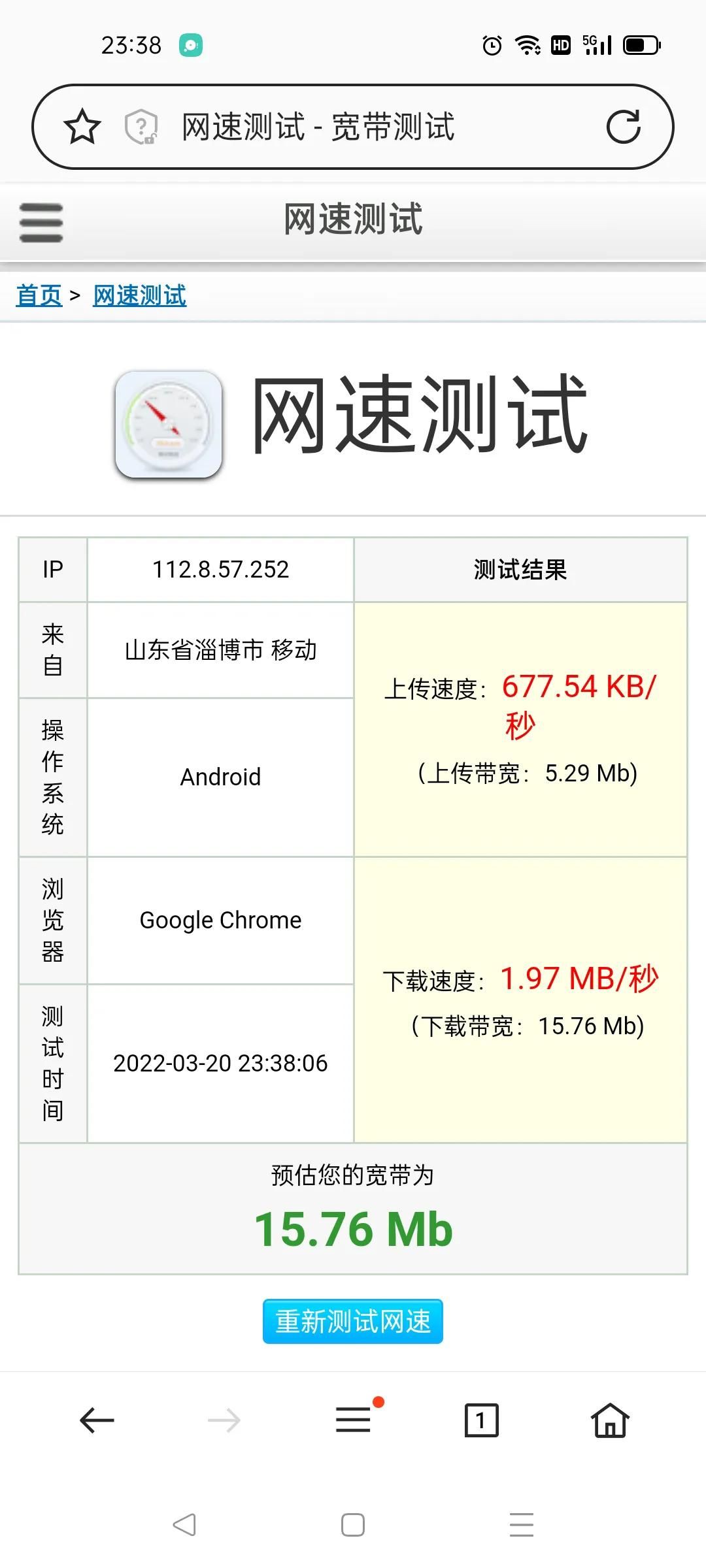Open the browser menu with the red dot
Image resolution: width=706 pixels, height=1568 pixels.
(354, 1420)
